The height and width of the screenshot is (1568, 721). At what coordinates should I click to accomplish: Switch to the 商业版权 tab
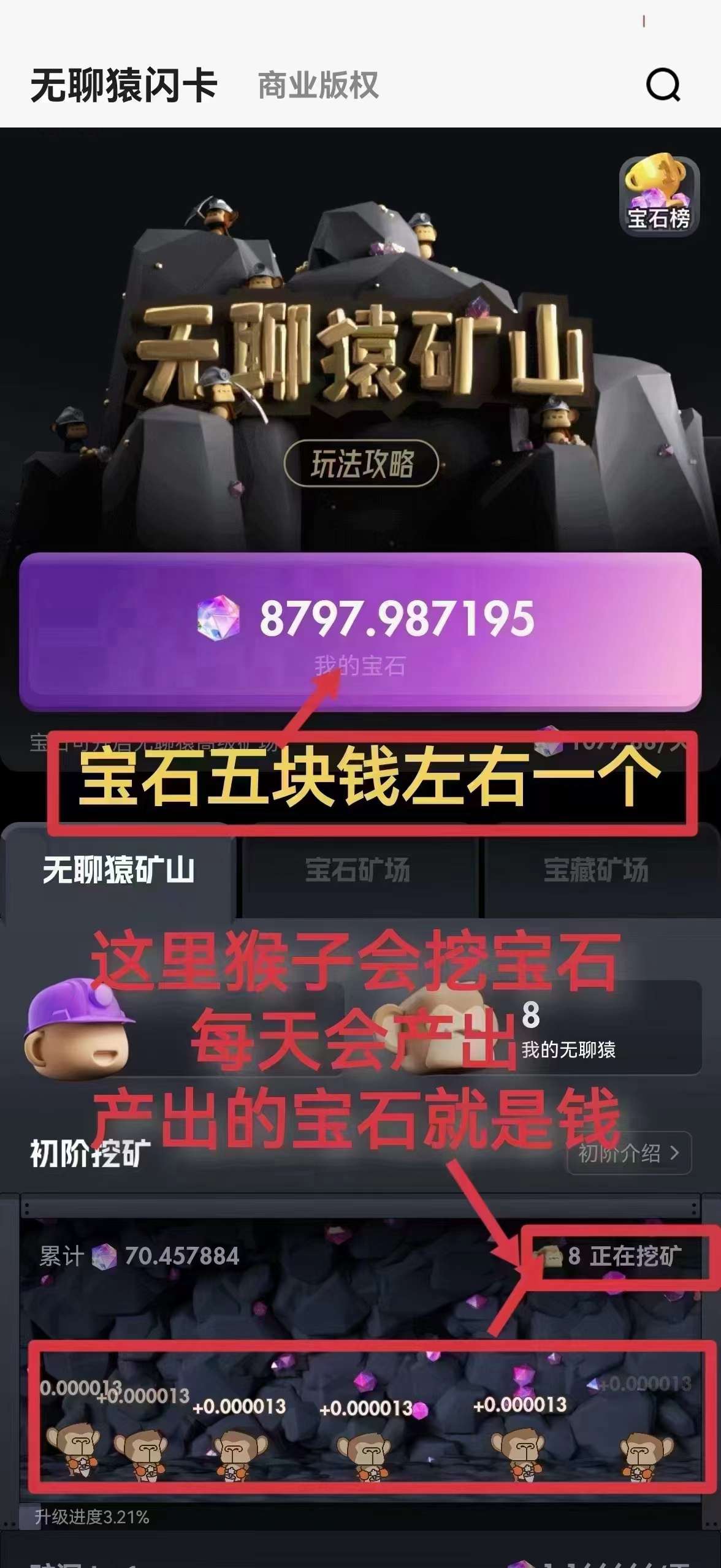tap(318, 85)
